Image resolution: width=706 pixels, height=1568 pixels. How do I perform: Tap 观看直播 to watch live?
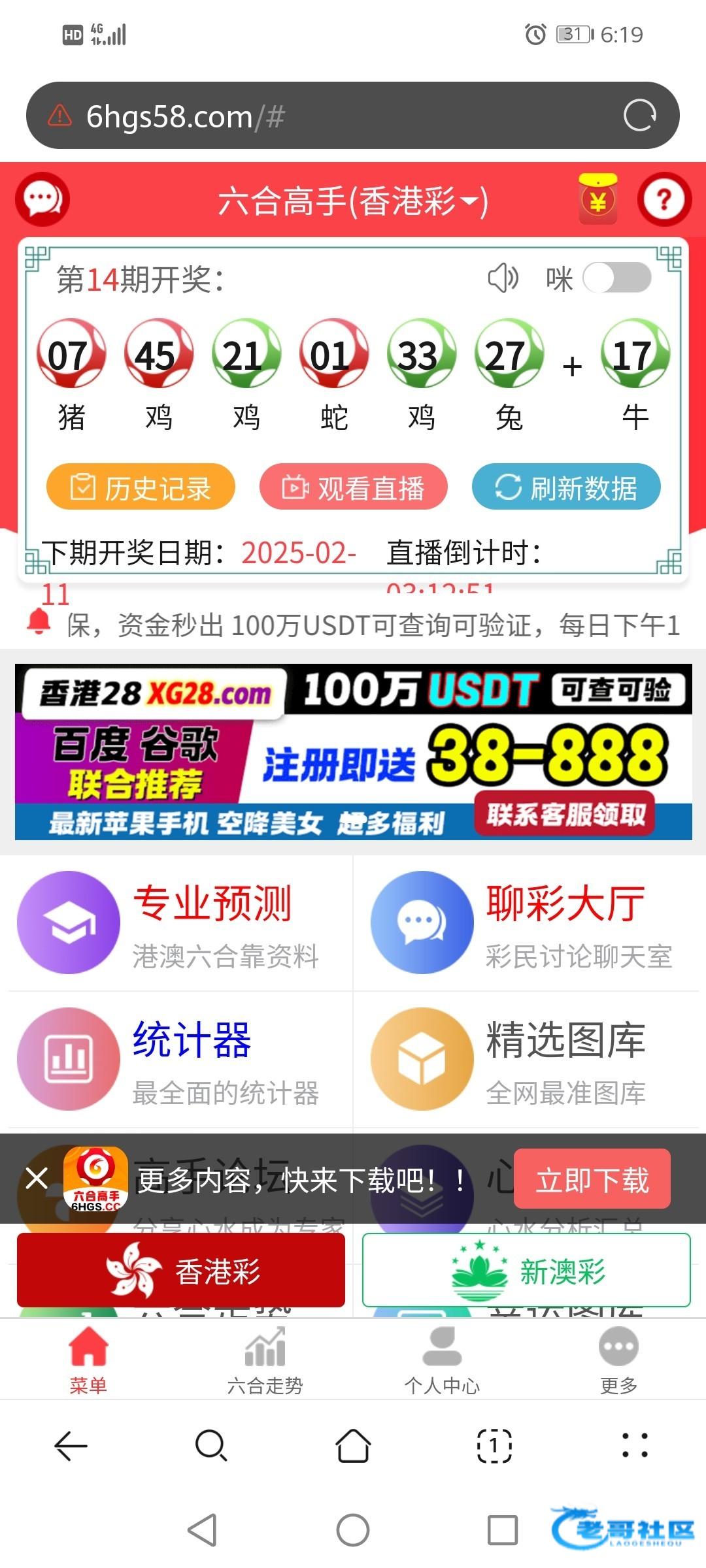point(354,487)
